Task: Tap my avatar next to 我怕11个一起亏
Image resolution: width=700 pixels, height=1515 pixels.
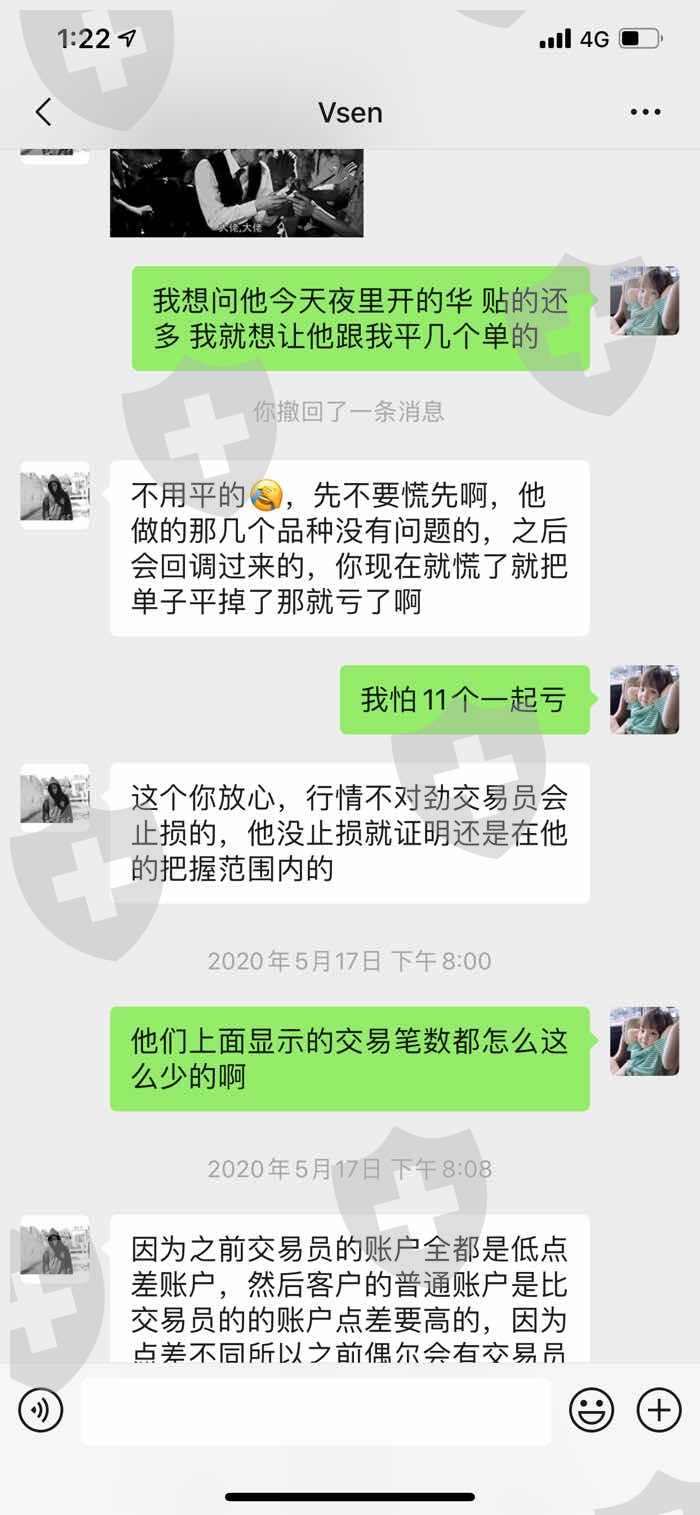Action: point(645,700)
